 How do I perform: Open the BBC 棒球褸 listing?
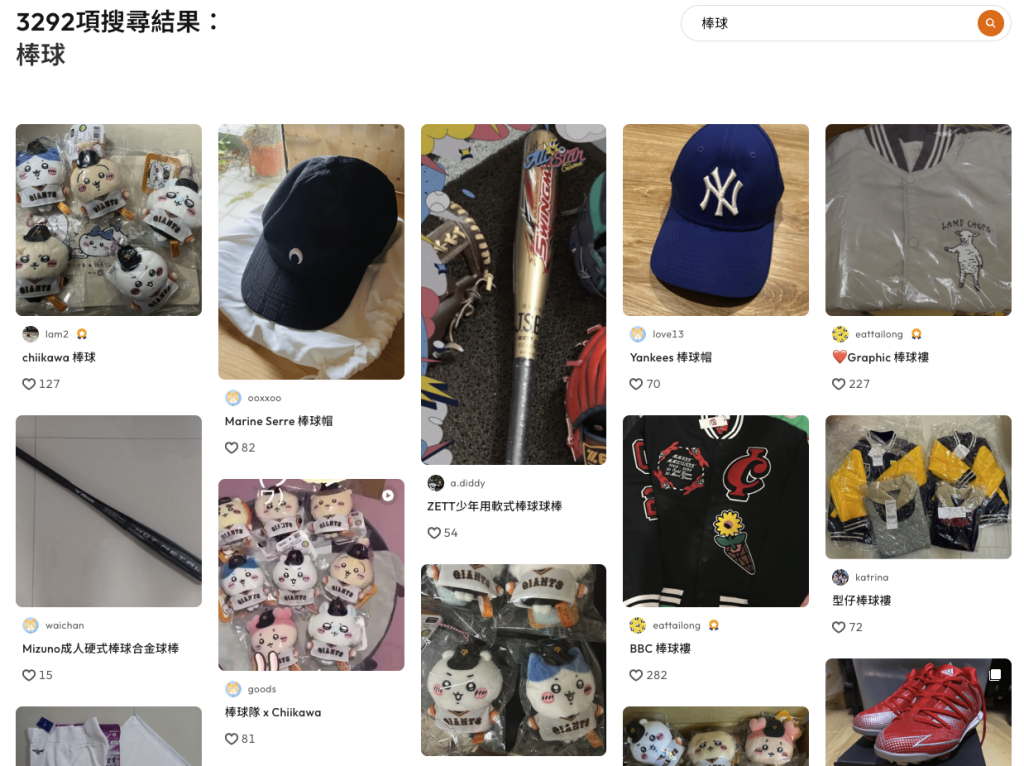(715, 511)
